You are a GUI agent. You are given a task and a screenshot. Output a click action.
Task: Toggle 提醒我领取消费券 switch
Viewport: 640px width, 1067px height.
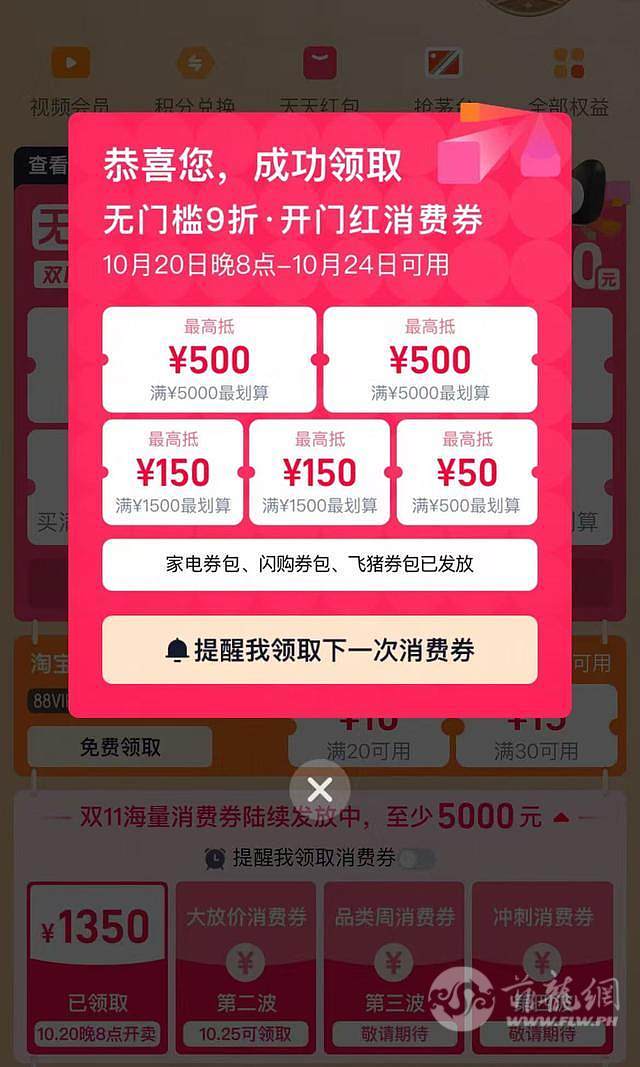pos(416,858)
